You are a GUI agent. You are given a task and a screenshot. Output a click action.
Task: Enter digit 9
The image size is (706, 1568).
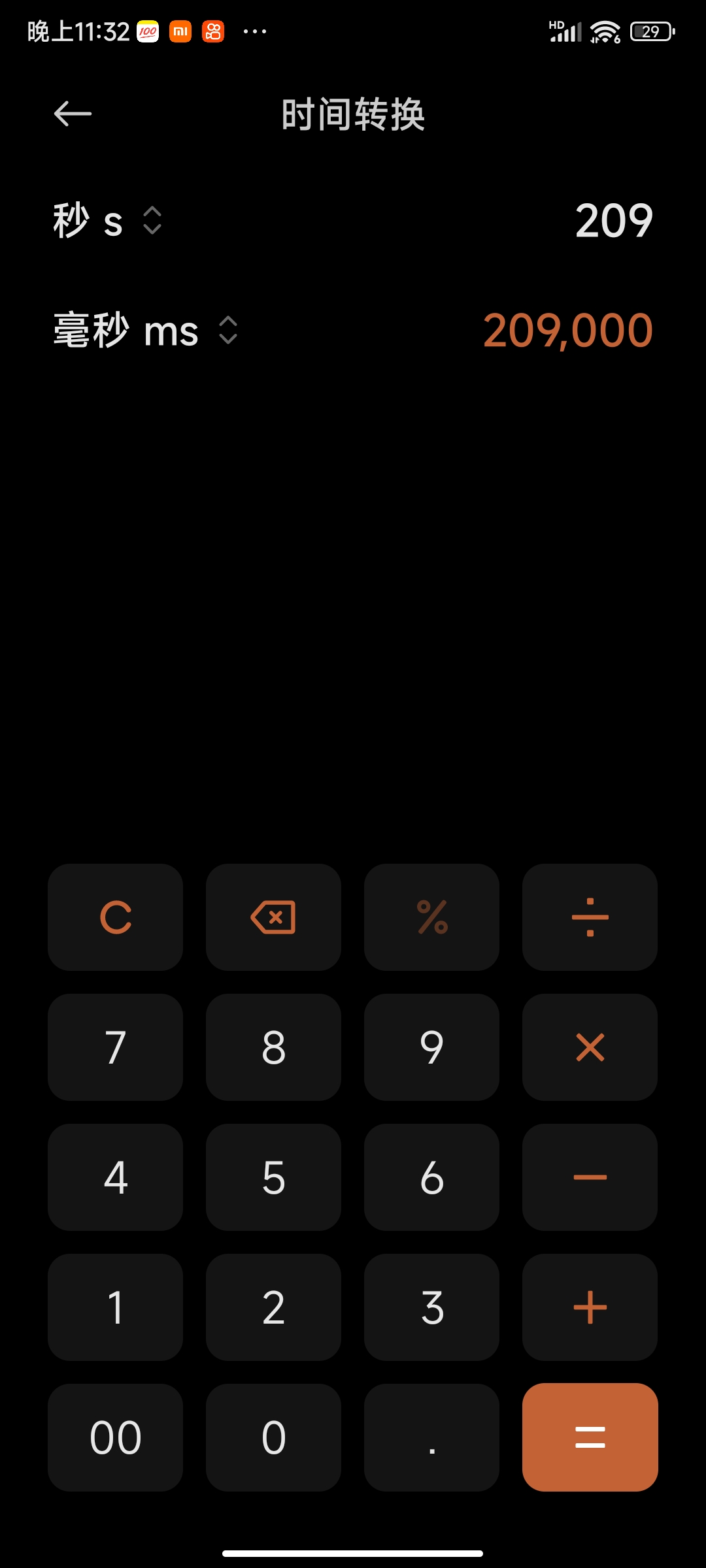[431, 1047]
